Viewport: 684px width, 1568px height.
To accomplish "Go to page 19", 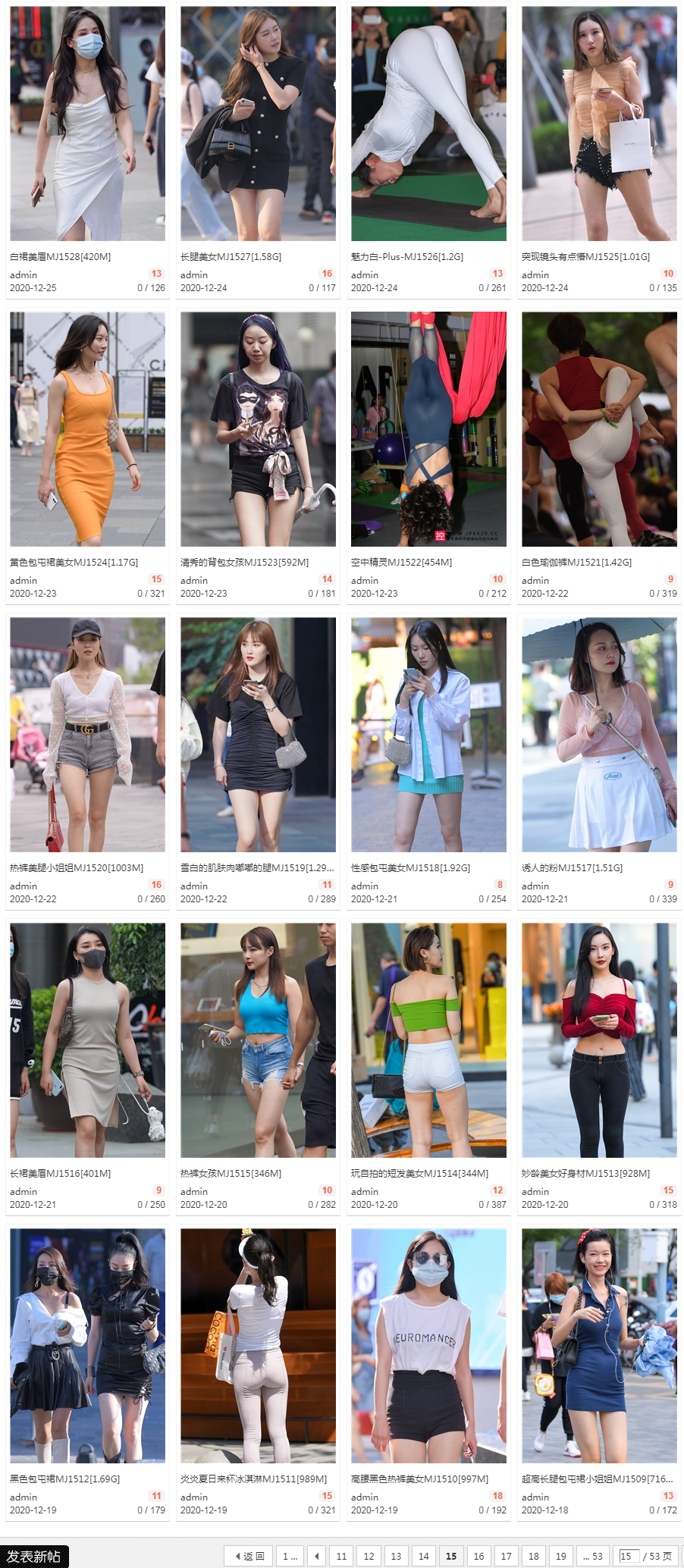I will (x=561, y=1557).
